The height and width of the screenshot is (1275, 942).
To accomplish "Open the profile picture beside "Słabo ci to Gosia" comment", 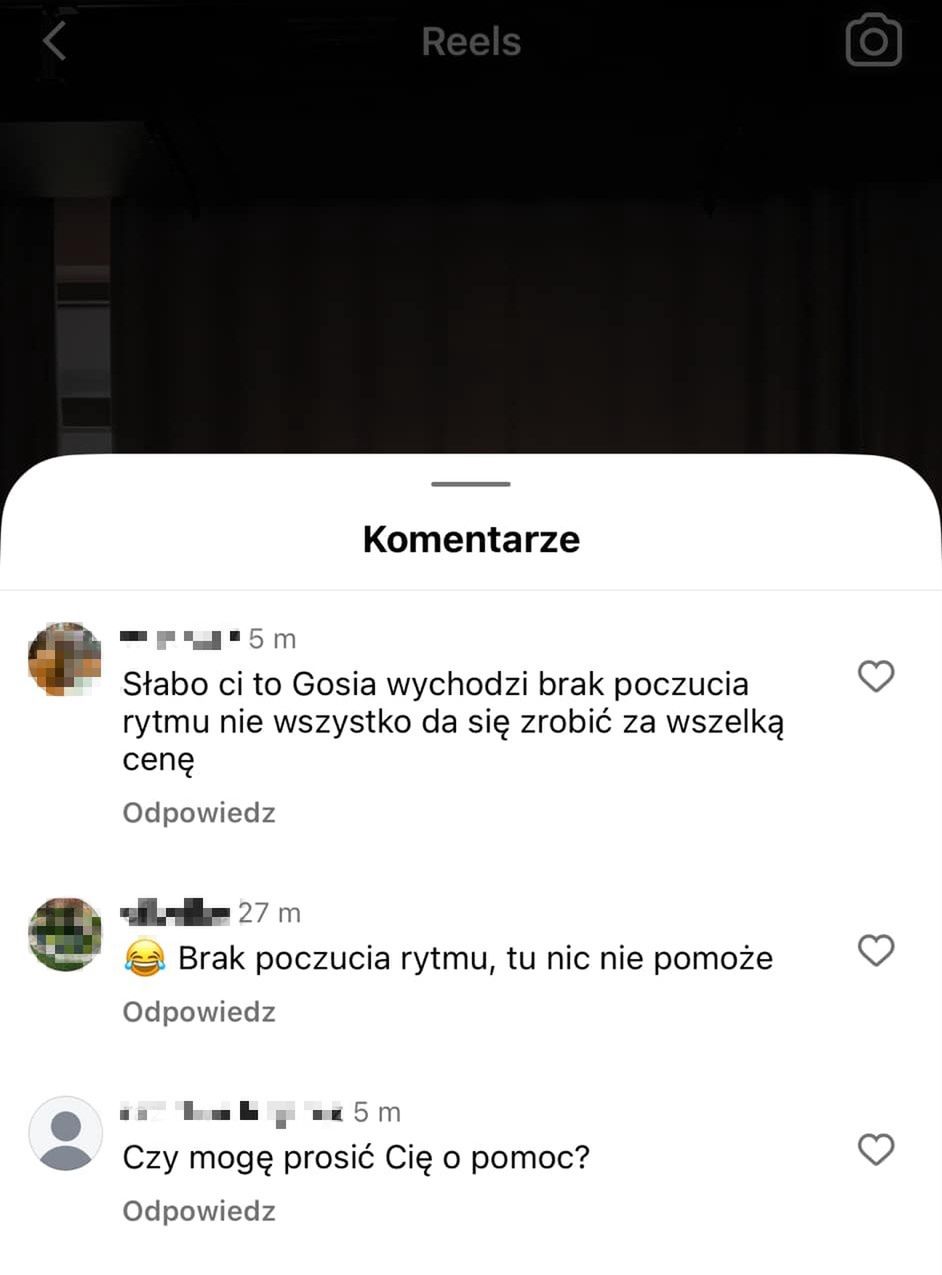I will [65, 659].
